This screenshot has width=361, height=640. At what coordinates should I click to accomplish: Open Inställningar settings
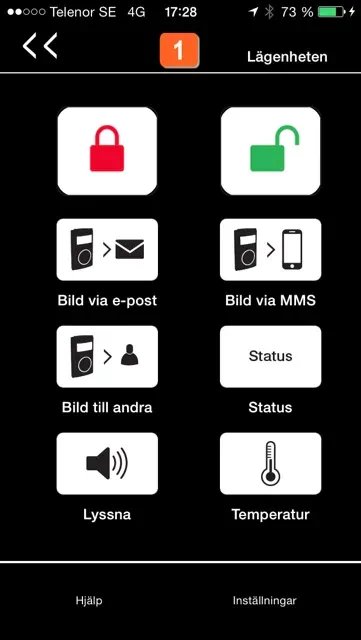point(265,601)
